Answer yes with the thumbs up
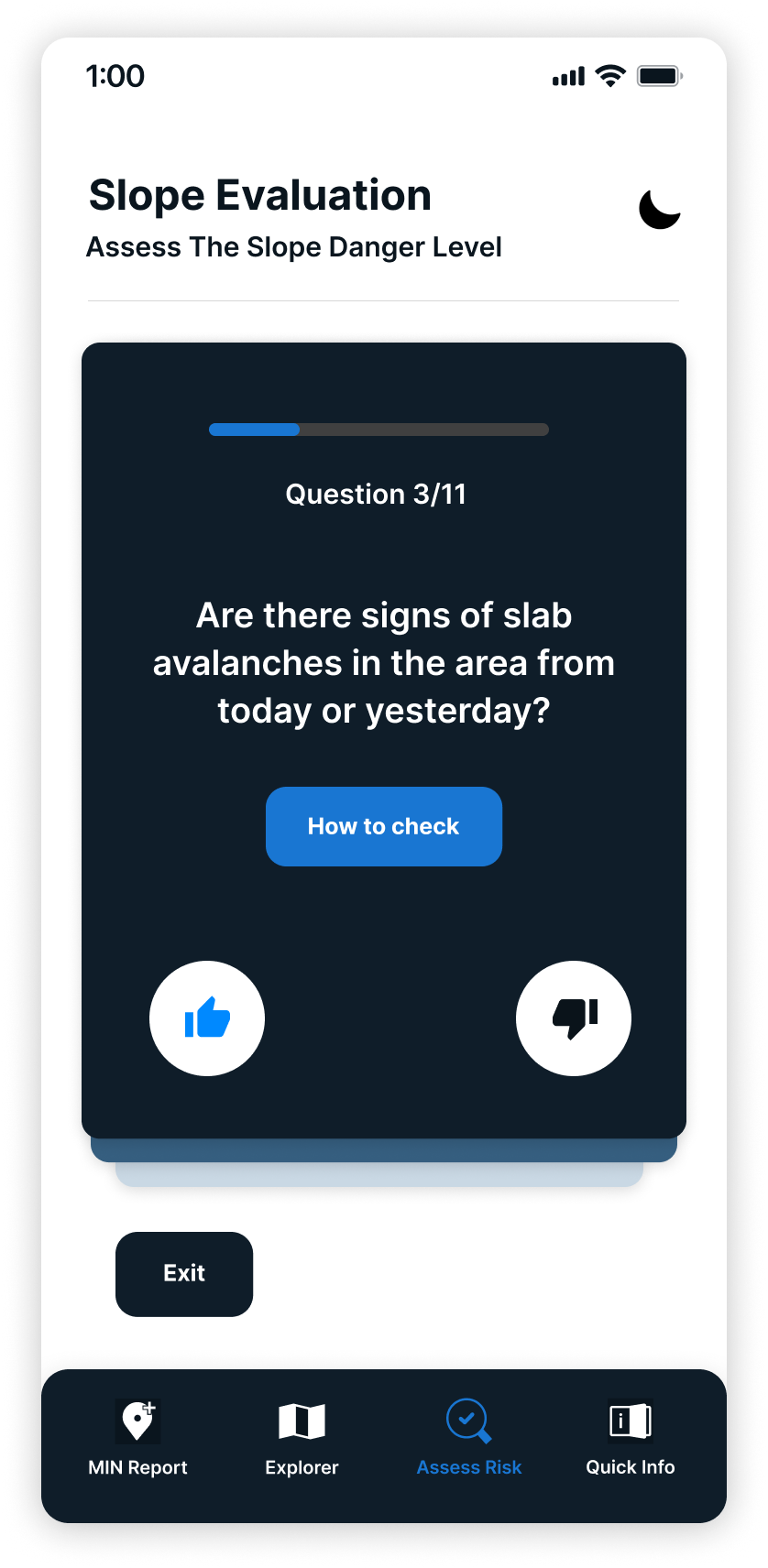Viewport: 768px width, 1568px height. point(207,1018)
